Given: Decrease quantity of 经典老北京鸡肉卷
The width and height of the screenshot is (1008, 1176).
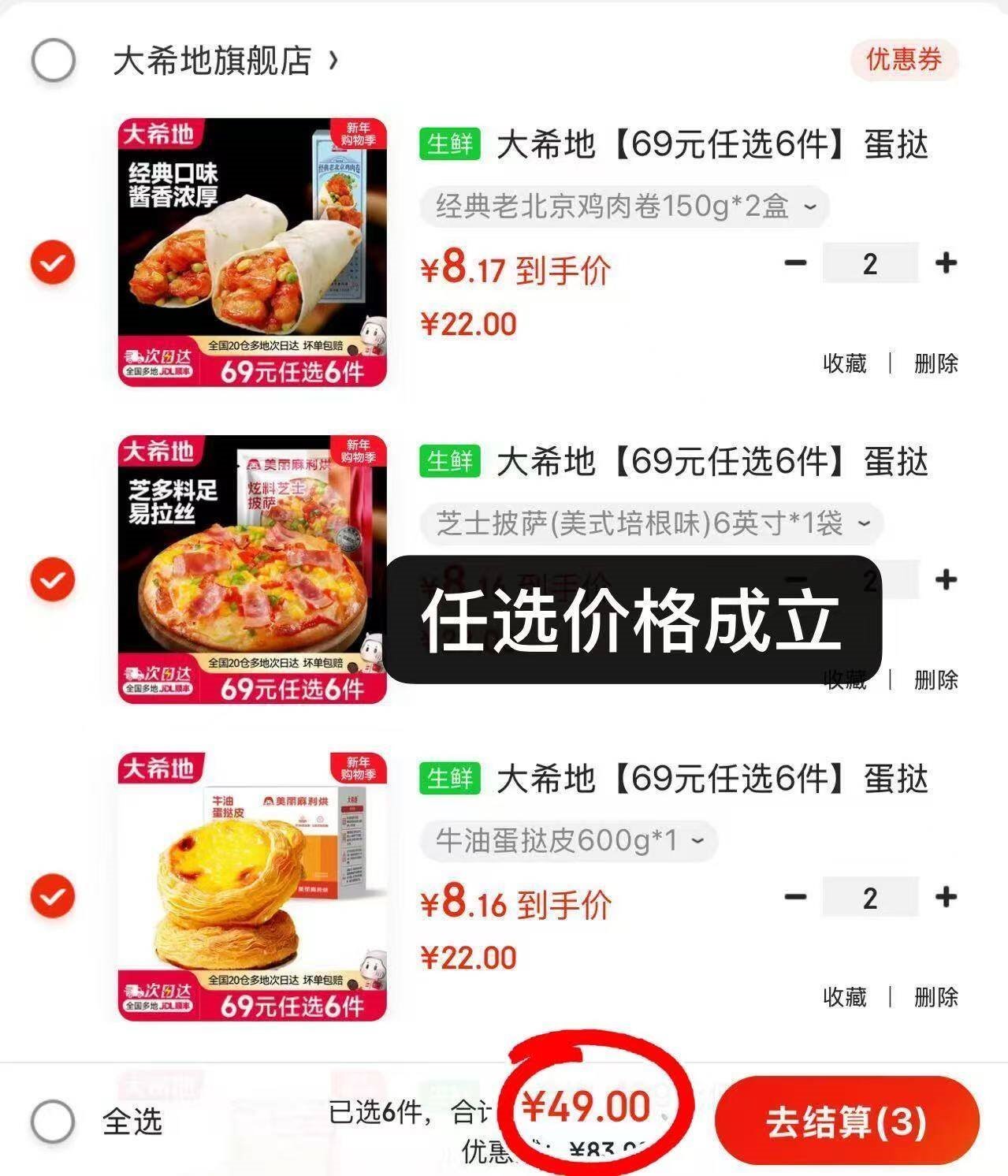Looking at the screenshot, I should tap(796, 263).
